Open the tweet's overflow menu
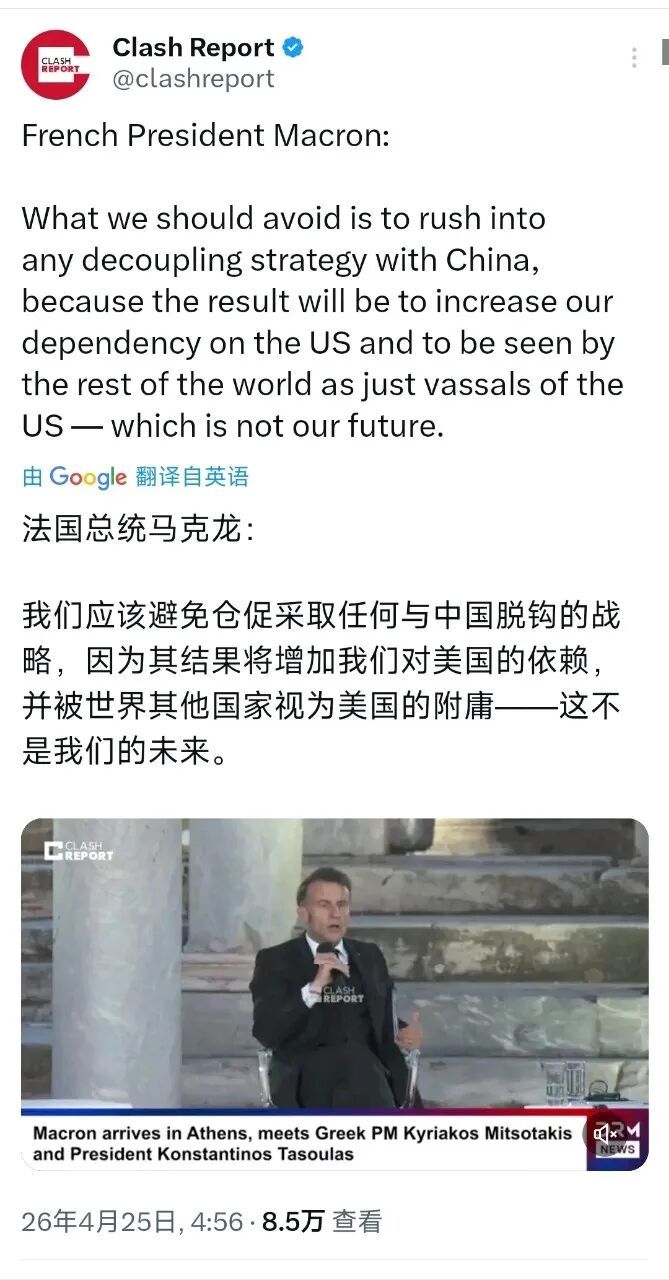The image size is (669, 1280). click(x=634, y=58)
